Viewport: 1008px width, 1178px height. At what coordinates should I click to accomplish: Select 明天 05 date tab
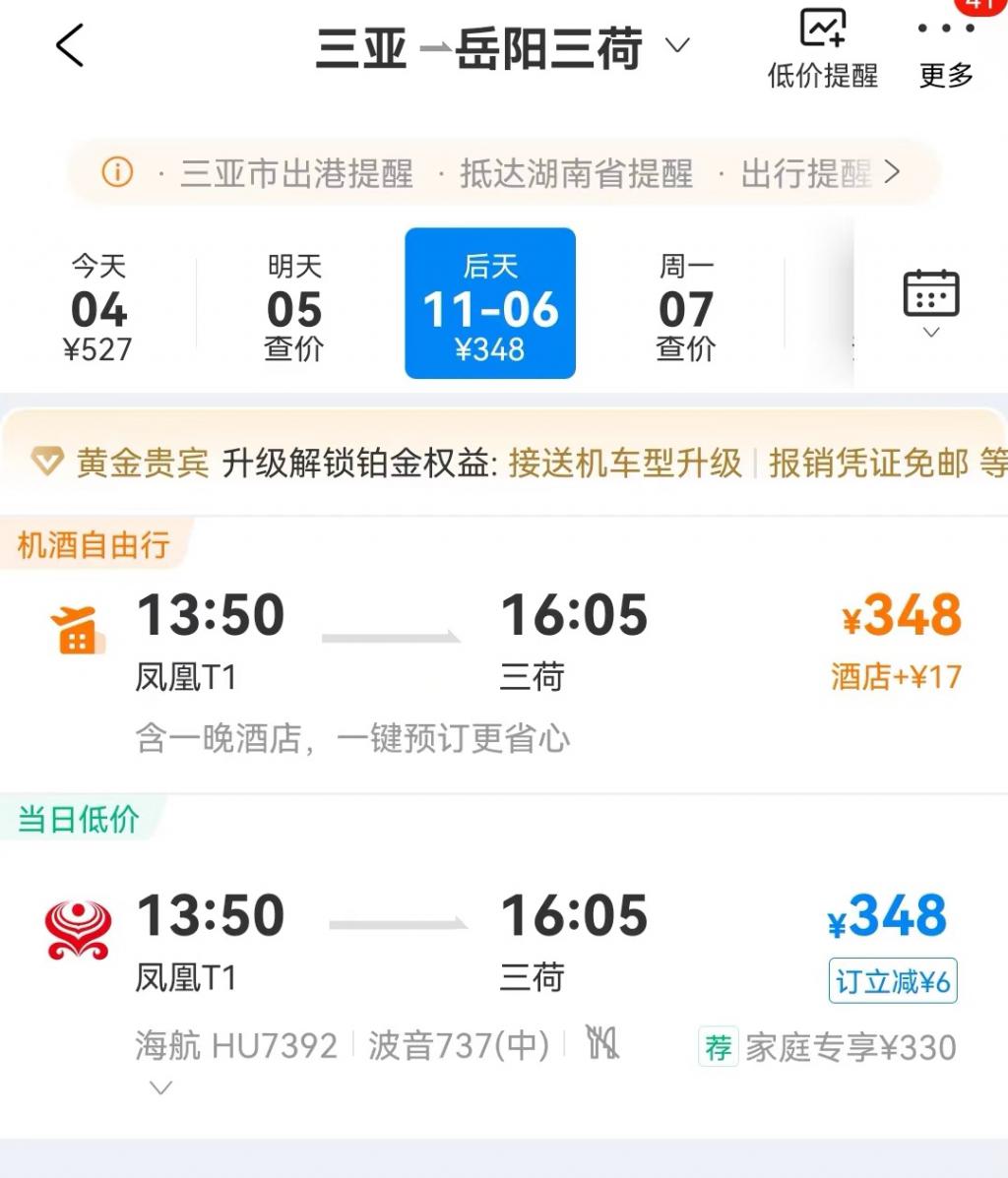(294, 307)
